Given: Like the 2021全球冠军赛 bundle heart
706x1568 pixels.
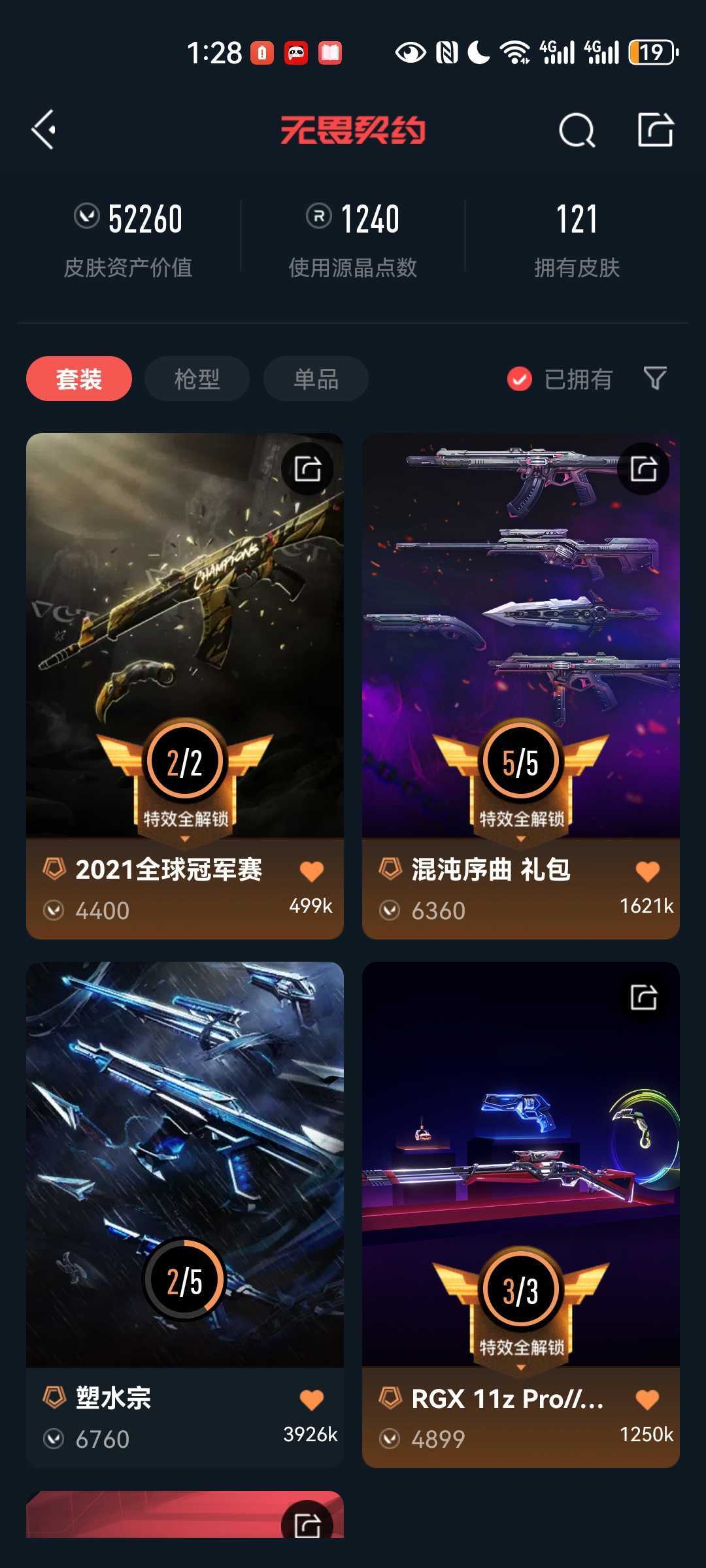Looking at the screenshot, I should tap(312, 871).
